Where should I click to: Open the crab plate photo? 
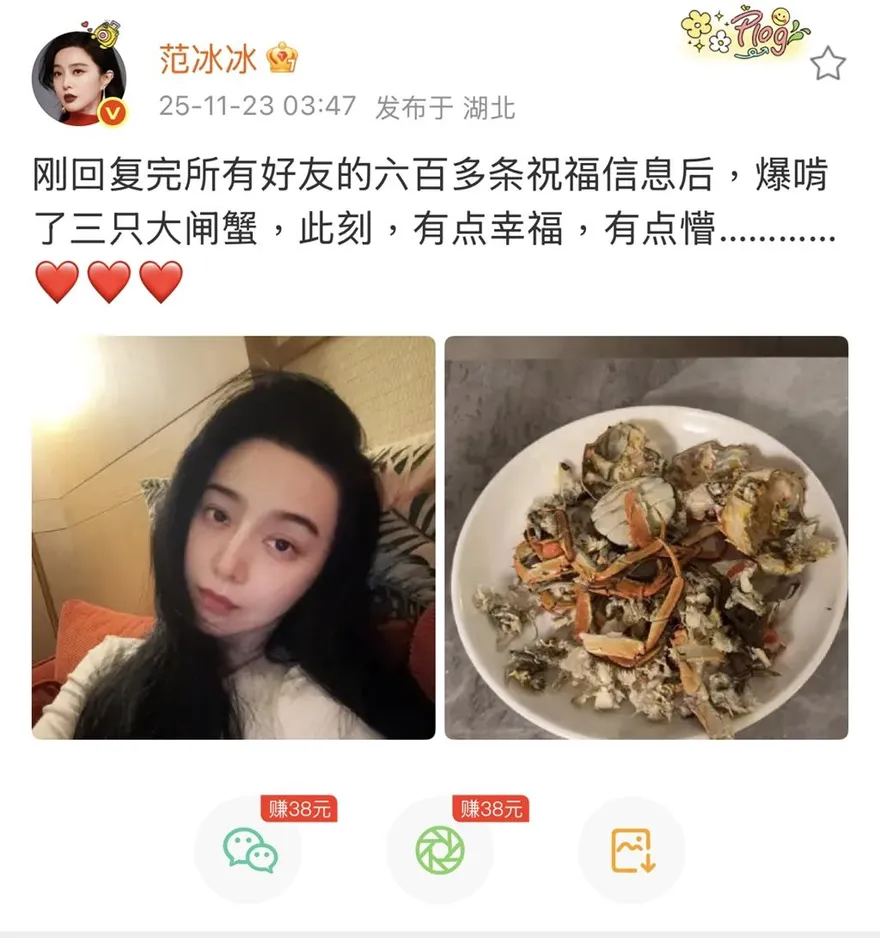point(650,537)
